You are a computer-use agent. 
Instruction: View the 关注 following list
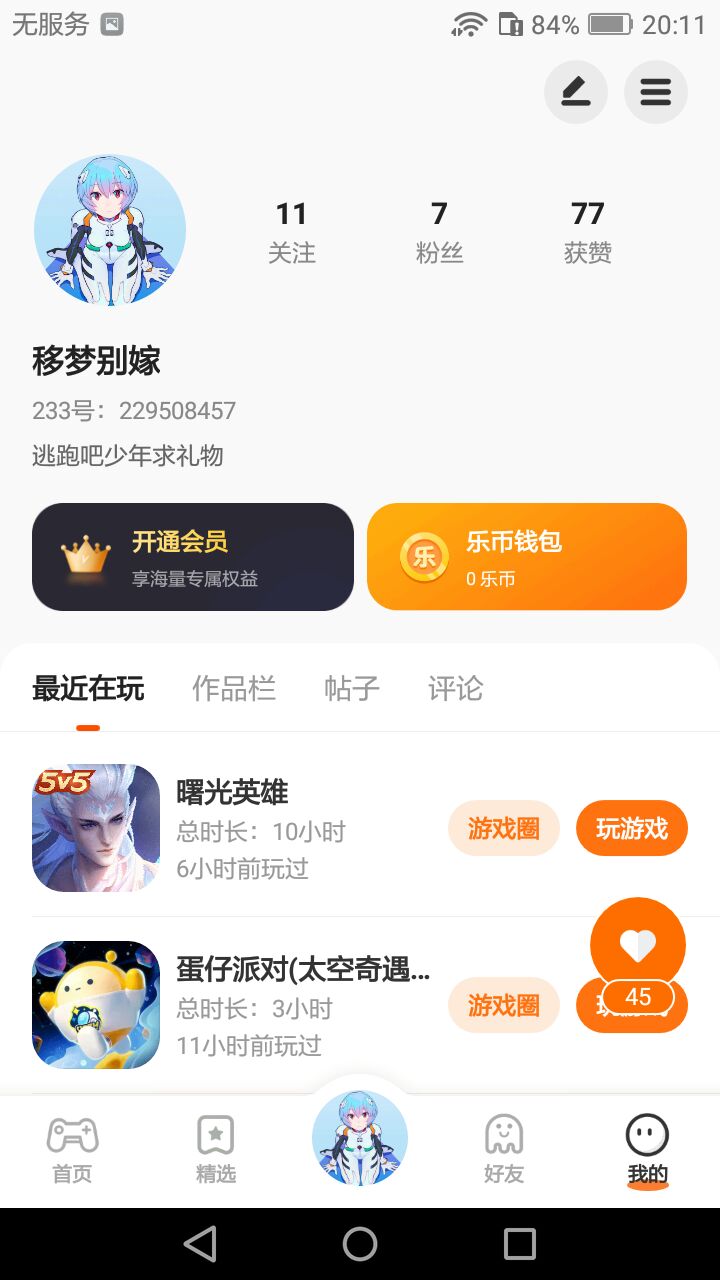click(291, 231)
